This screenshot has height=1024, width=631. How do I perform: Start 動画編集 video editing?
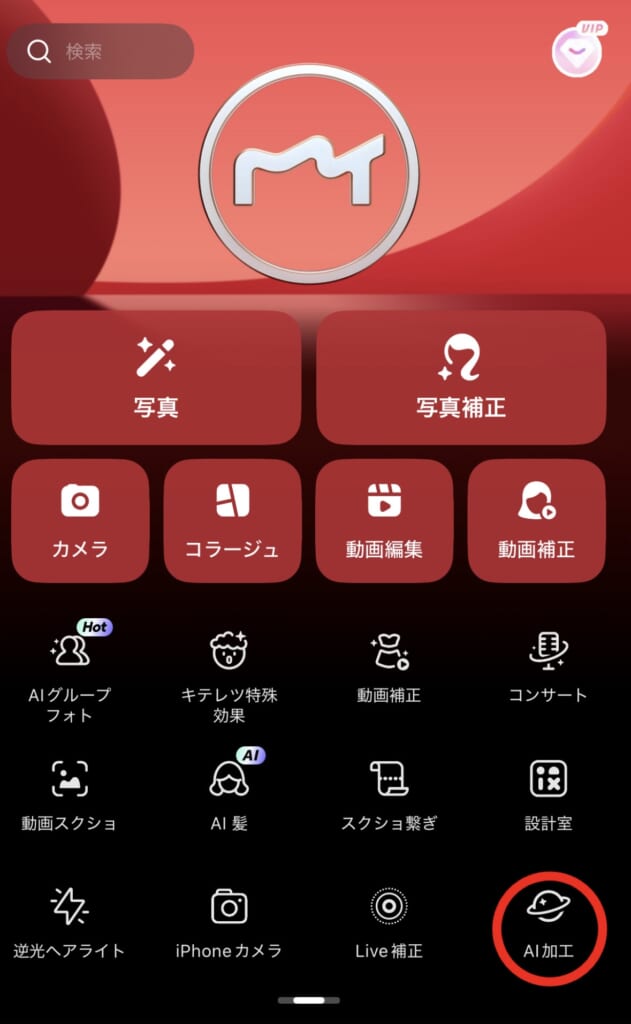point(384,520)
